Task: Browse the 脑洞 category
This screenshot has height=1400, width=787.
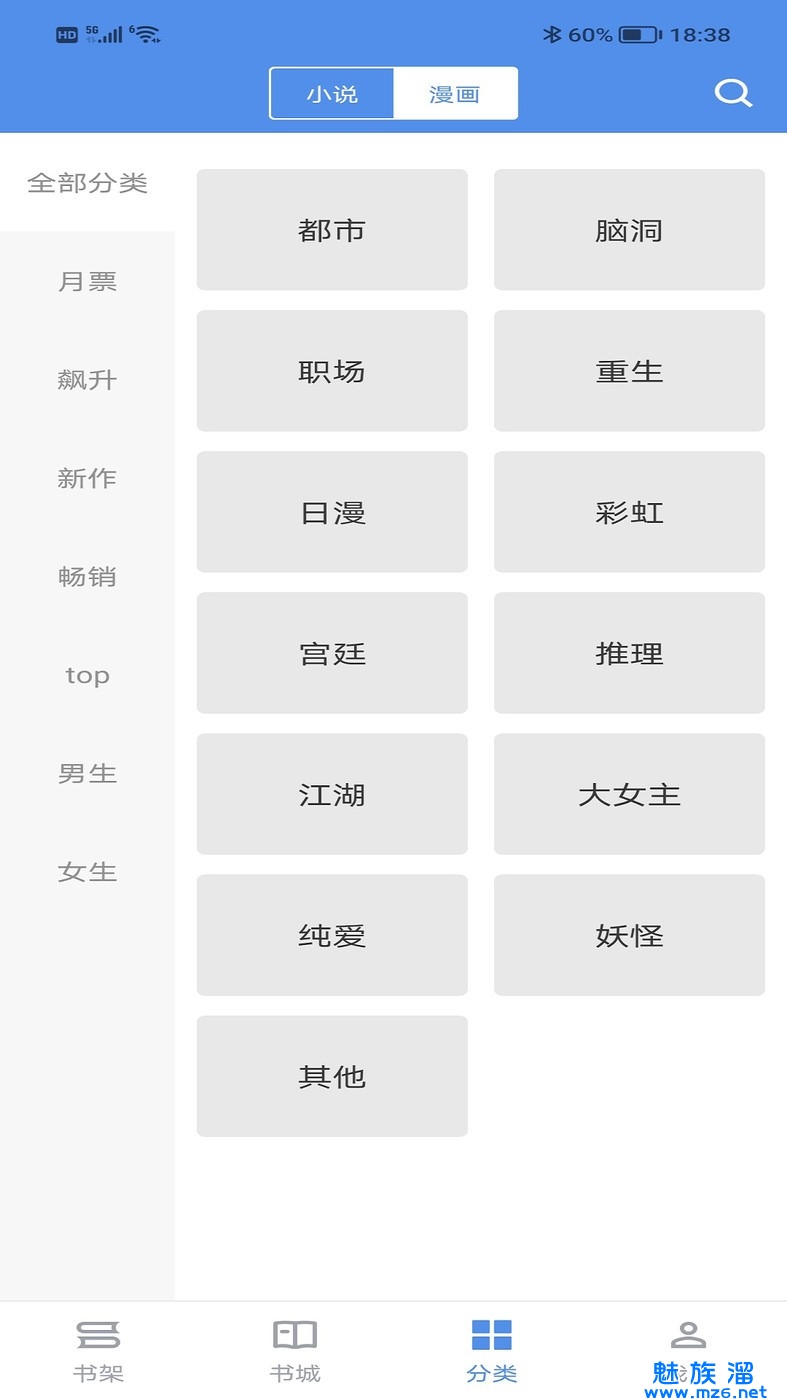Action: click(x=629, y=230)
